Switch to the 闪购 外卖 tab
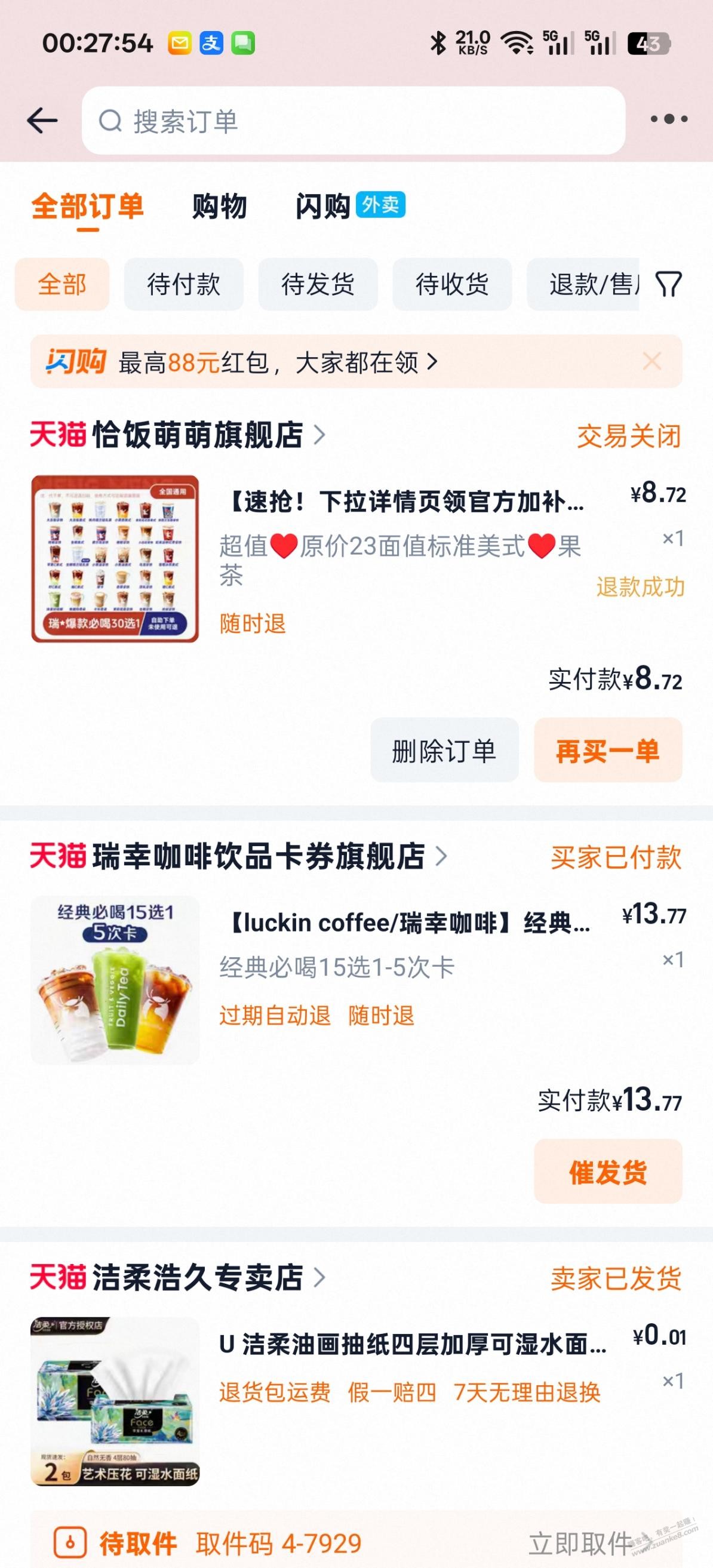713x1568 pixels. click(349, 207)
